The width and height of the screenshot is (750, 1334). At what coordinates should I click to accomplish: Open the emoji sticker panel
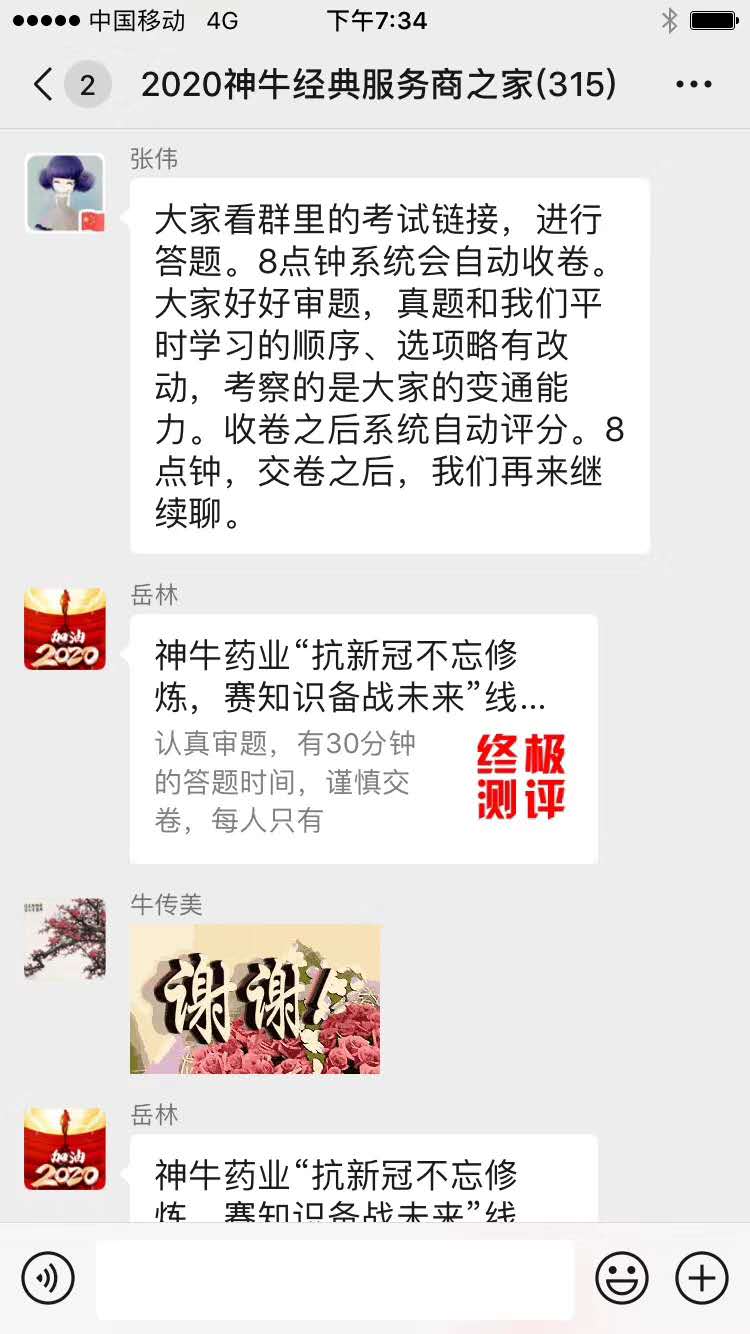pos(622,1278)
